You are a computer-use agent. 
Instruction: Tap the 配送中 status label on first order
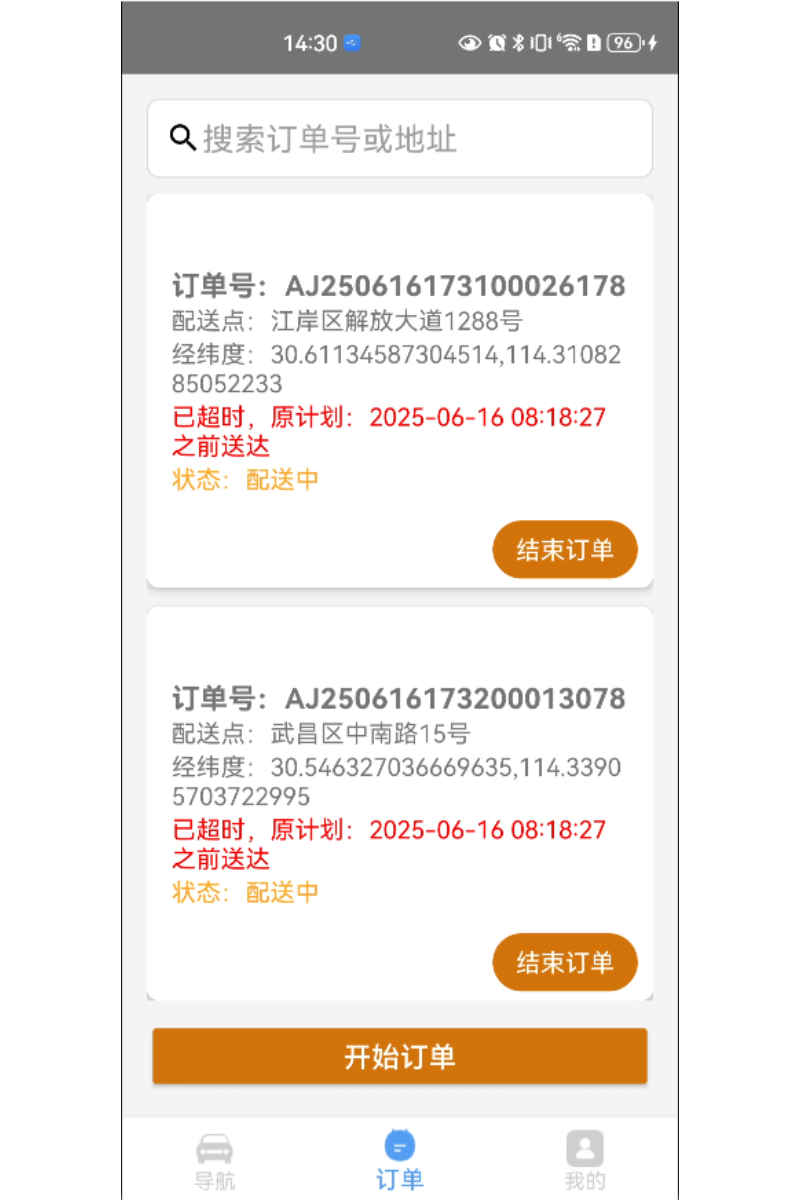(x=279, y=481)
